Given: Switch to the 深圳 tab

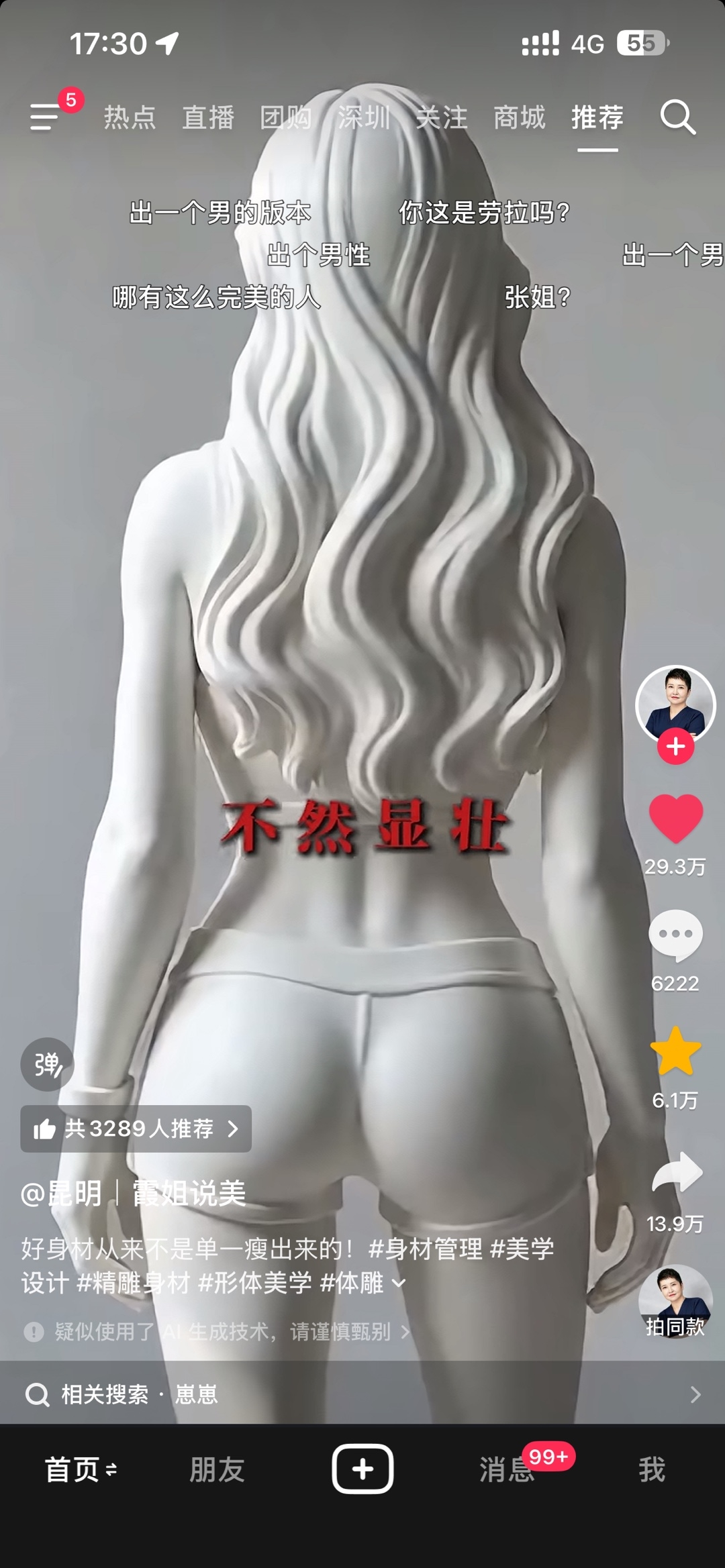Looking at the screenshot, I should pos(364,118).
